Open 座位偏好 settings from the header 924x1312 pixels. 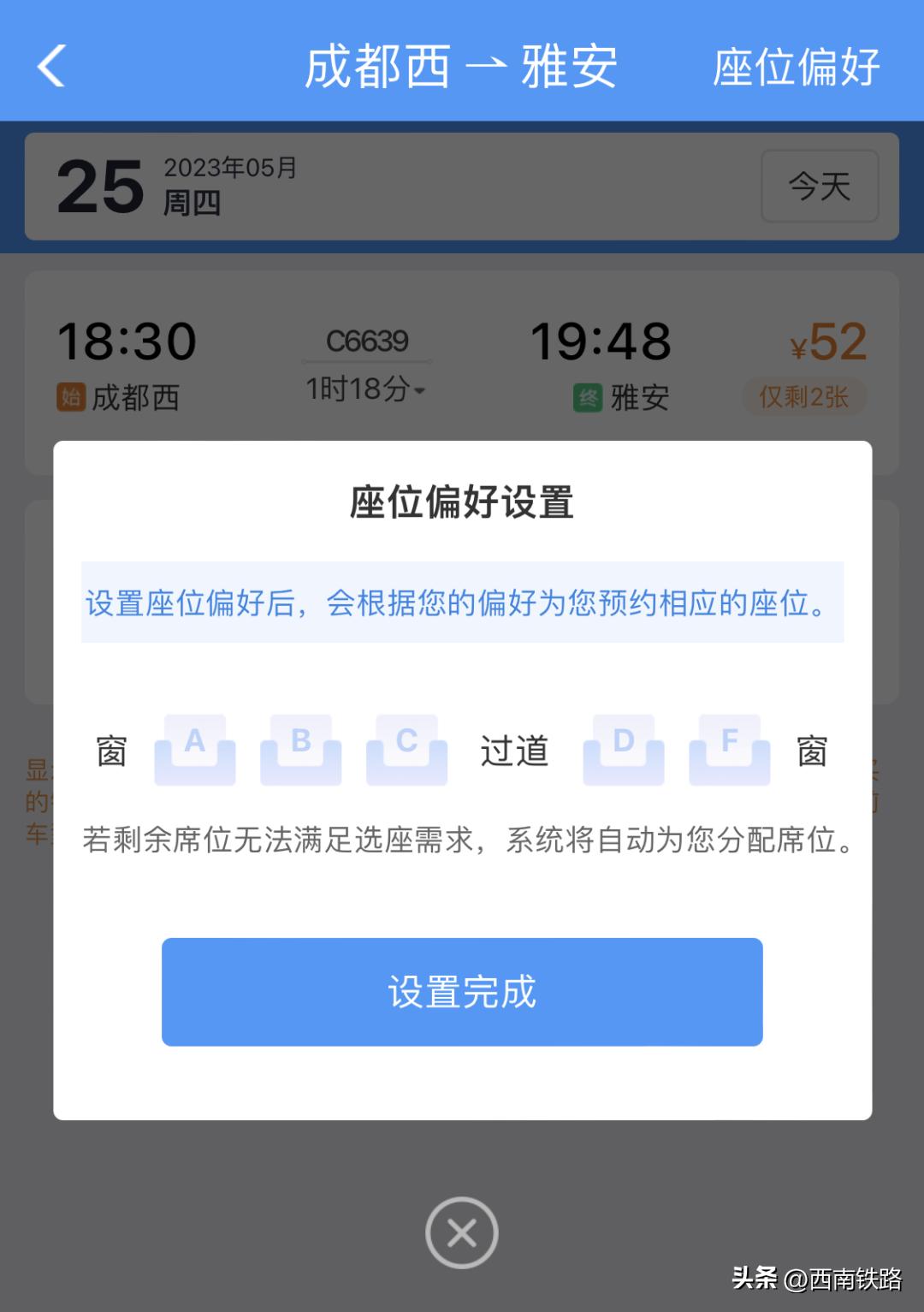[794, 68]
